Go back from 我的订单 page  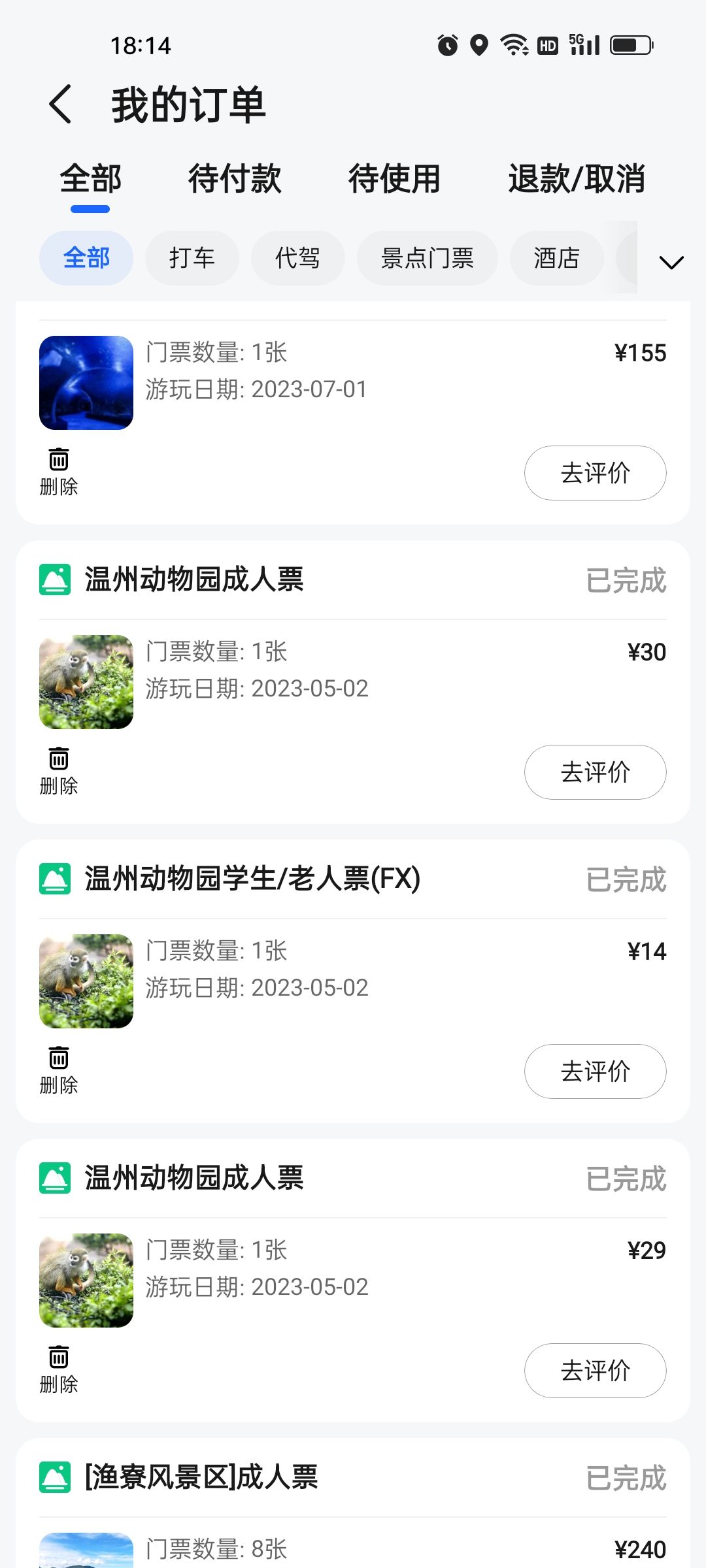click(60, 105)
